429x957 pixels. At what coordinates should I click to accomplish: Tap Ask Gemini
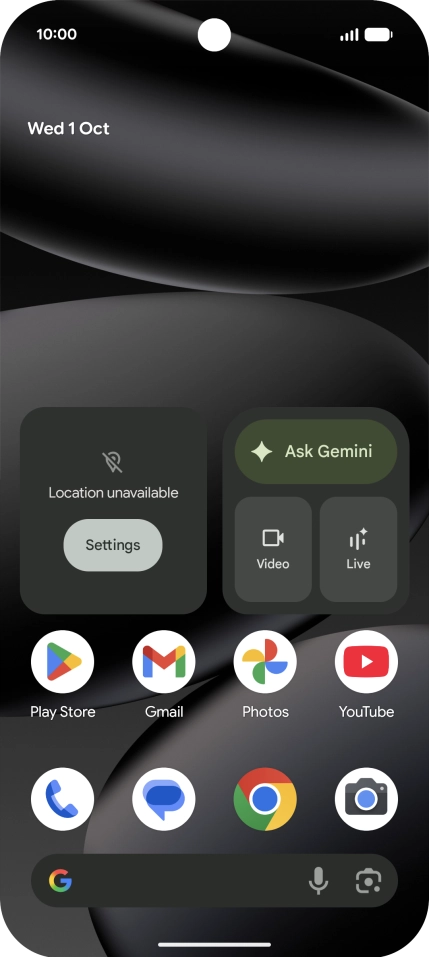point(316,452)
